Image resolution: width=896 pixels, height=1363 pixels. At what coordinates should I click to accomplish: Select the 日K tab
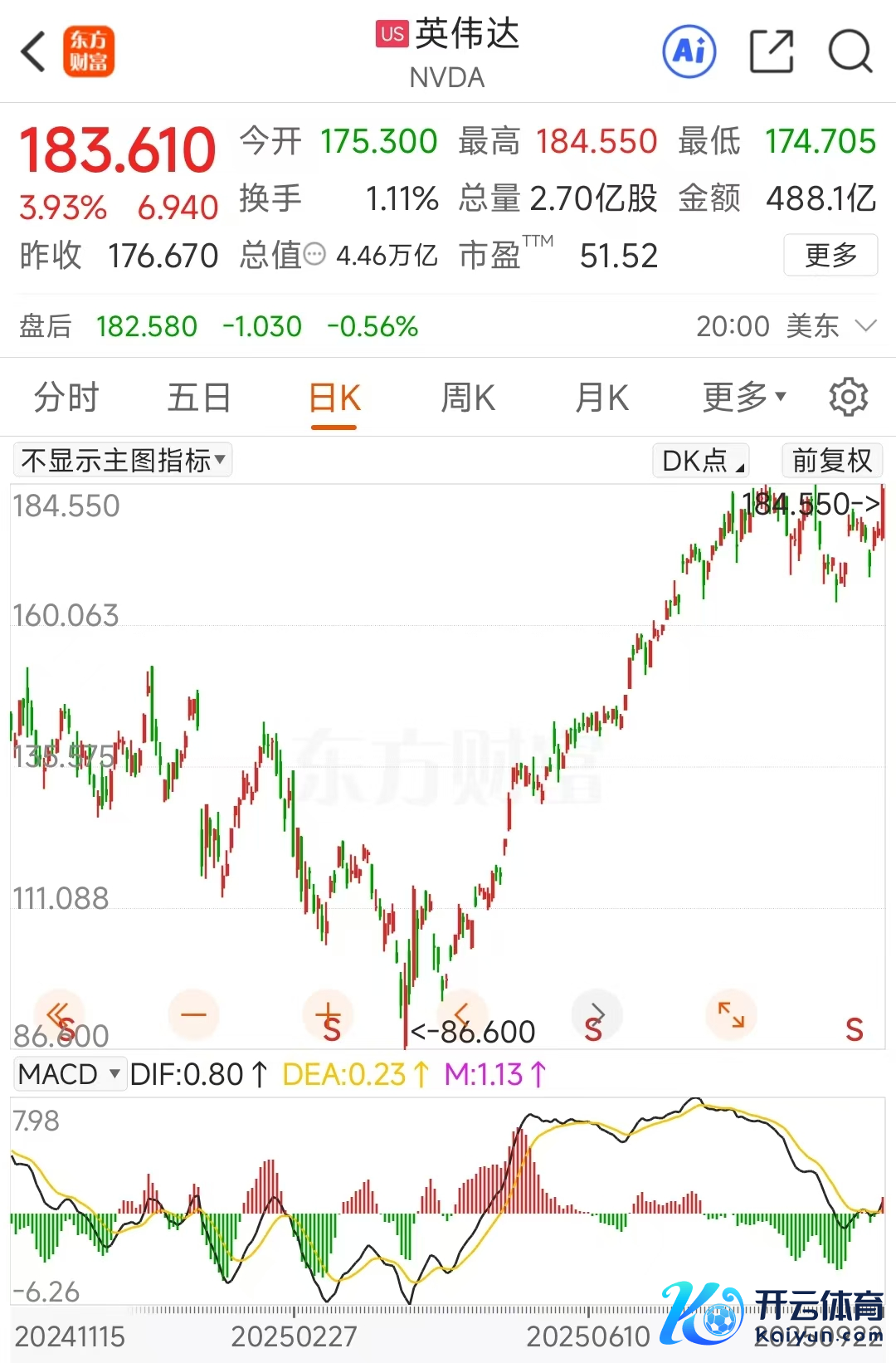pos(334,398)
